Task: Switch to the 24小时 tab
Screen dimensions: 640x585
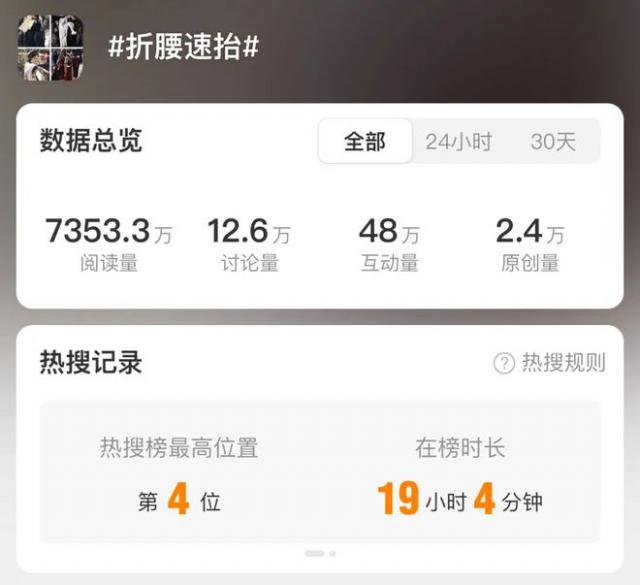Action: [459, 142]
